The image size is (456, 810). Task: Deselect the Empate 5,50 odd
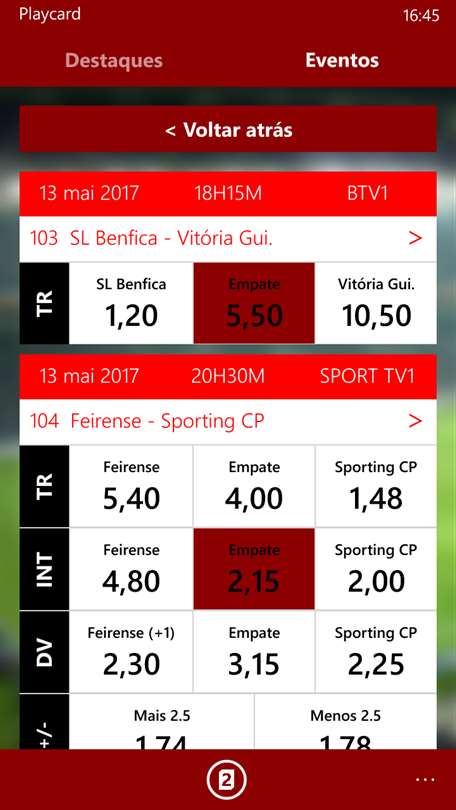[x=254, y=303]
